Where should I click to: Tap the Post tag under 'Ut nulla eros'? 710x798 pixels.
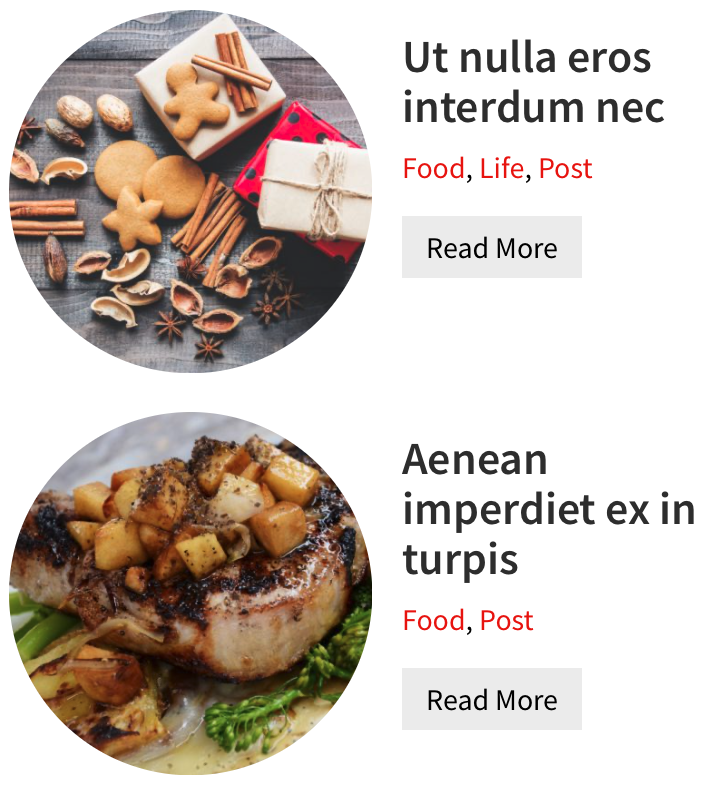(x=565, y=169)
